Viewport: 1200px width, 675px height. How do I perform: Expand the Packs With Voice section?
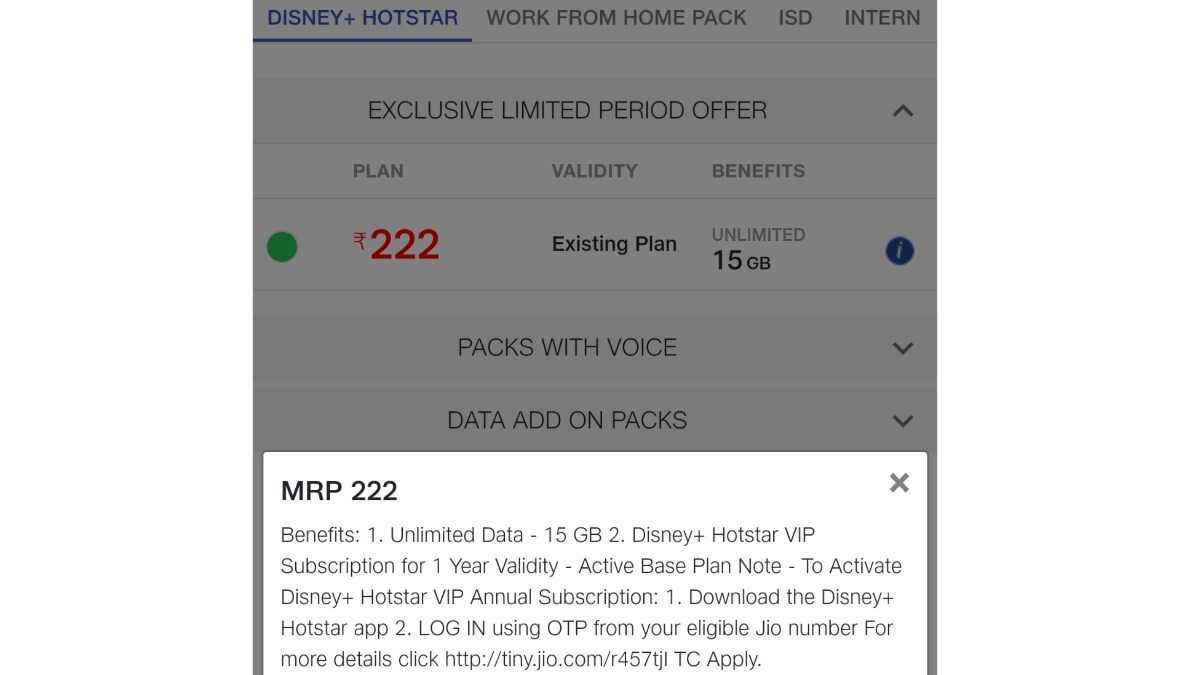click(x=902, y=348)
